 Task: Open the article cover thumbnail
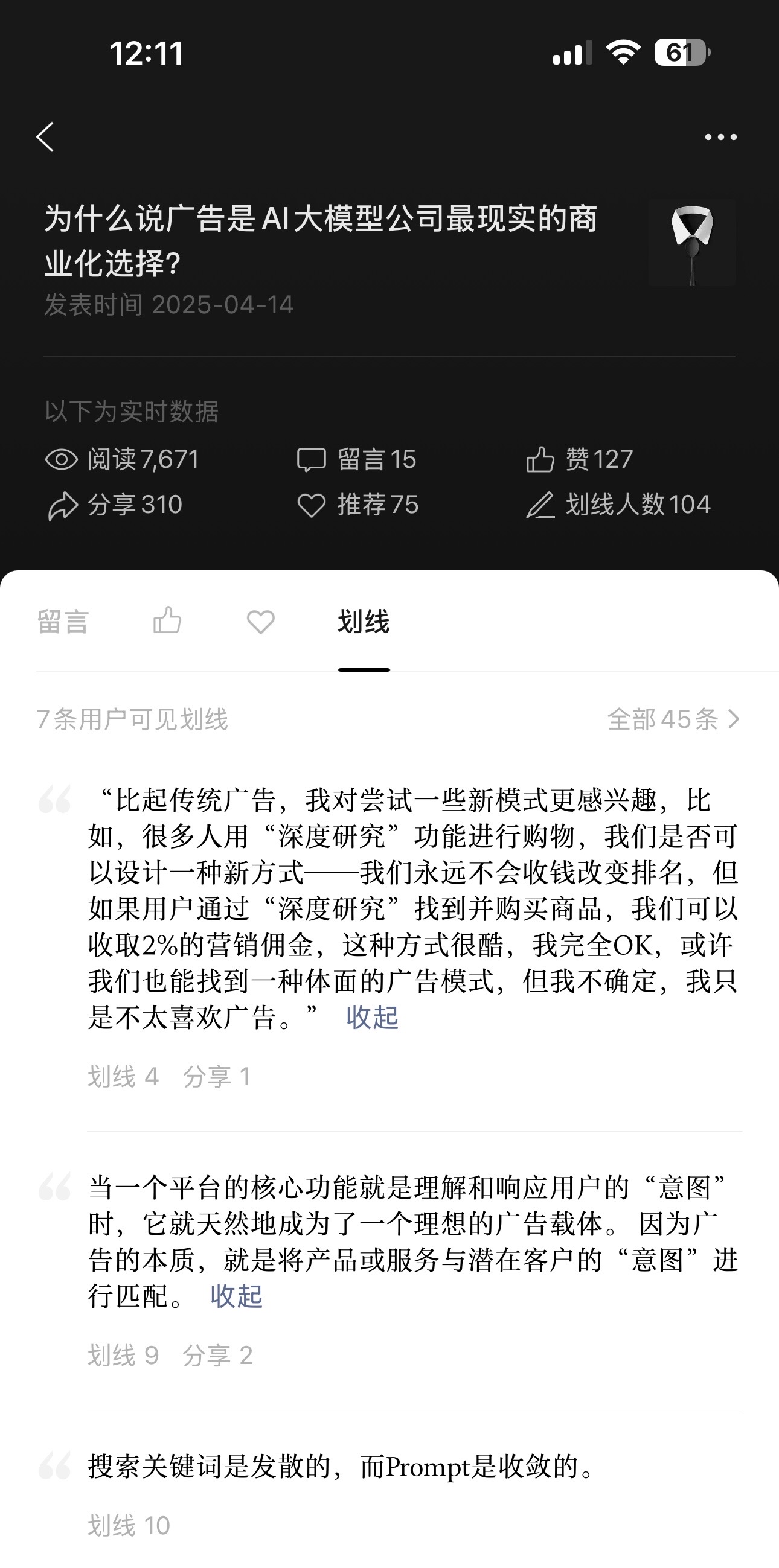[x=691, y=242]
